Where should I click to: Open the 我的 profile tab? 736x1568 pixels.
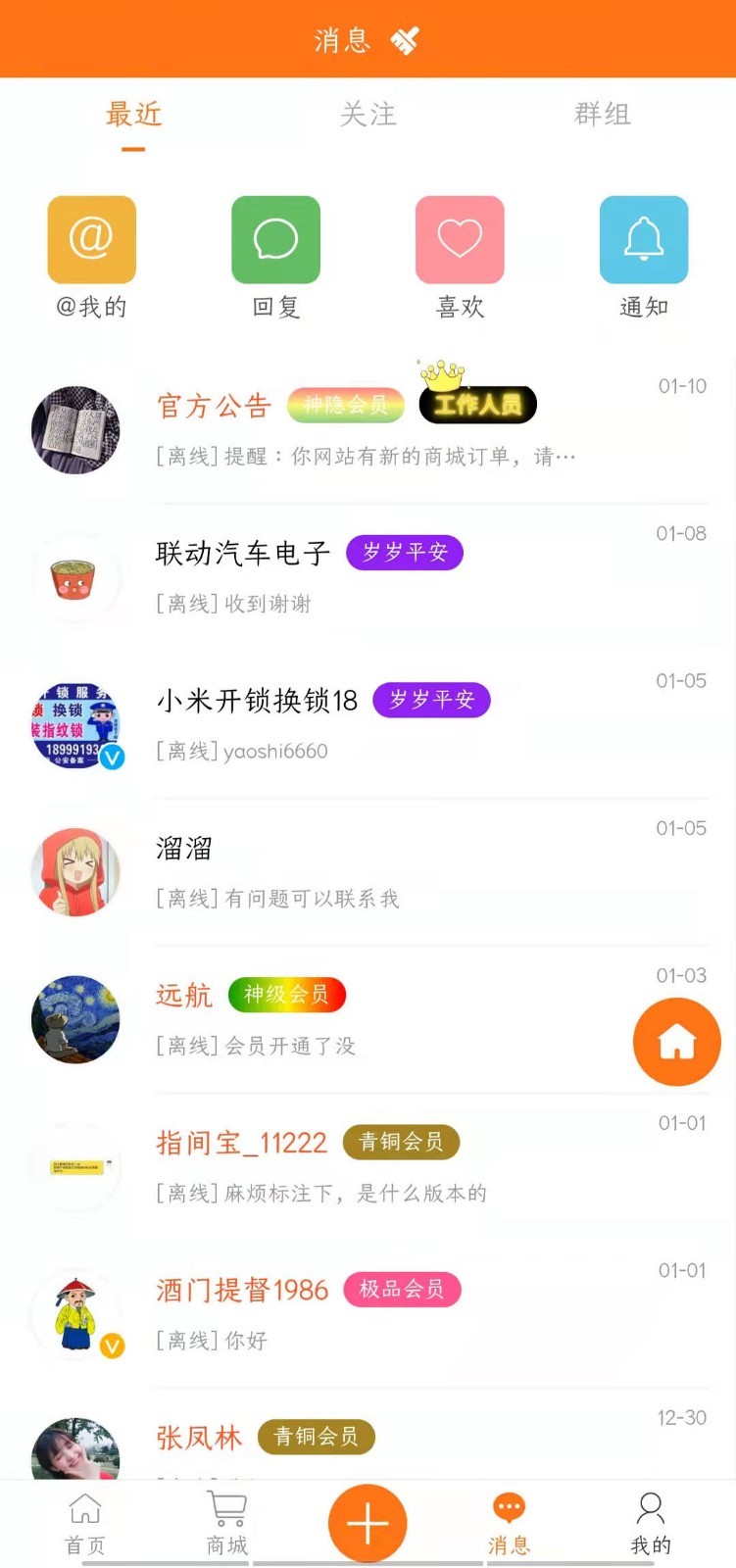[x=650, y=1524]
